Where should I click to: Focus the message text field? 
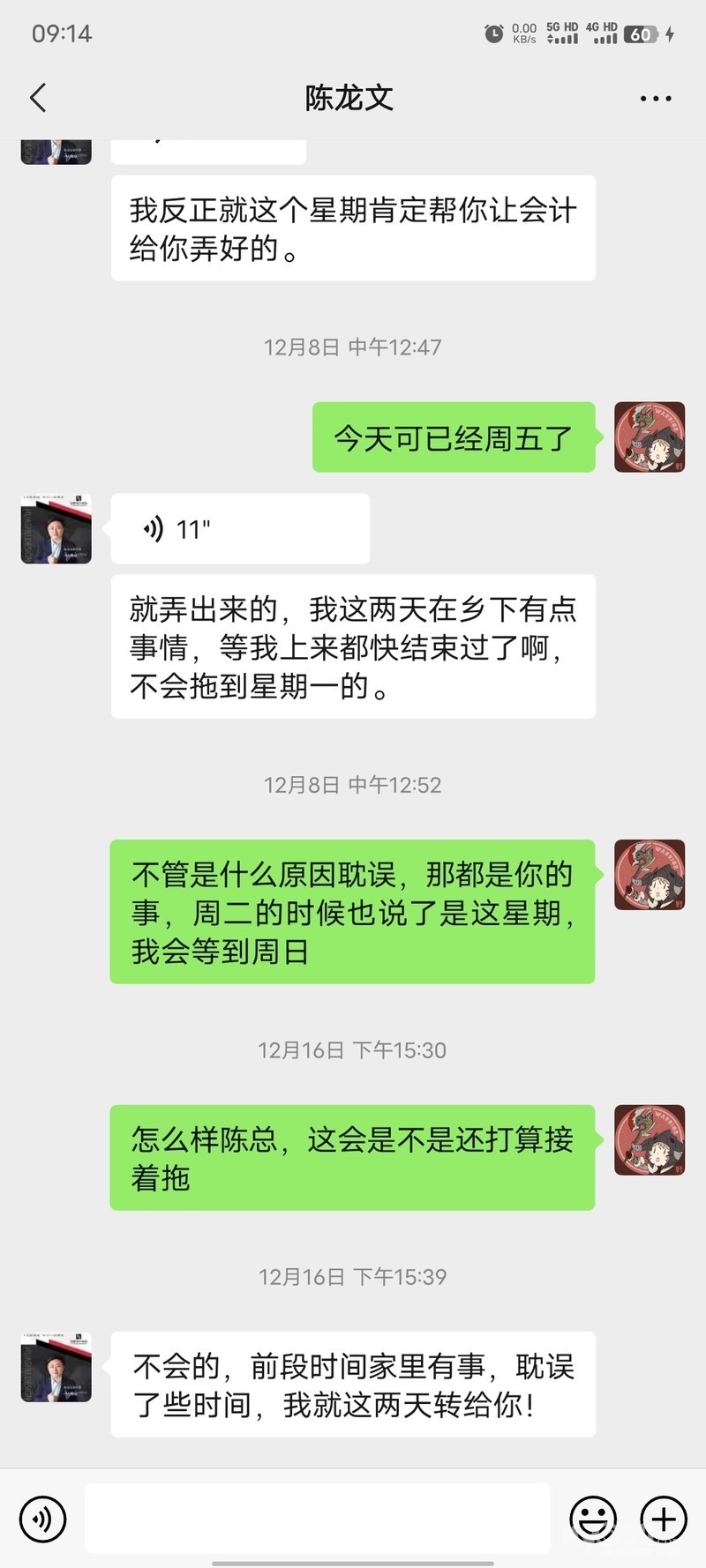click(318, 1519)
